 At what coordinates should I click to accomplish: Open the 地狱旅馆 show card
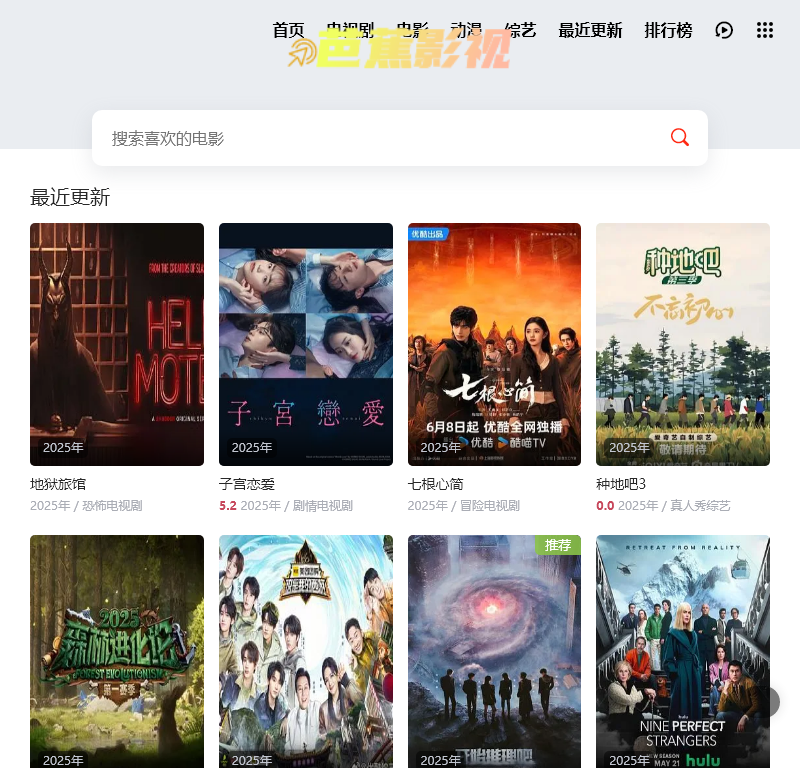117,344
